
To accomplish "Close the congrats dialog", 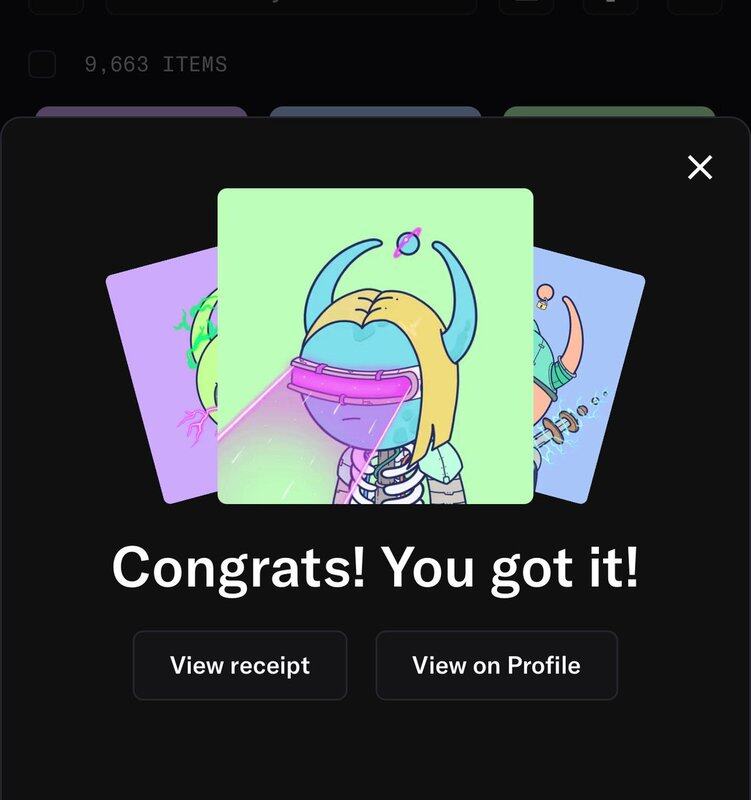I will (700, 167).
